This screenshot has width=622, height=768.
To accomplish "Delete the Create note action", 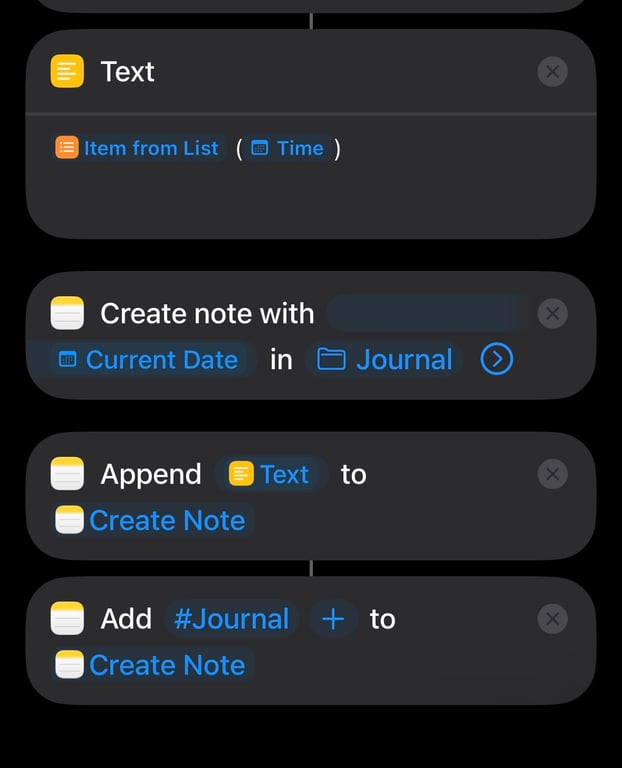I will [x=552, y=313].
